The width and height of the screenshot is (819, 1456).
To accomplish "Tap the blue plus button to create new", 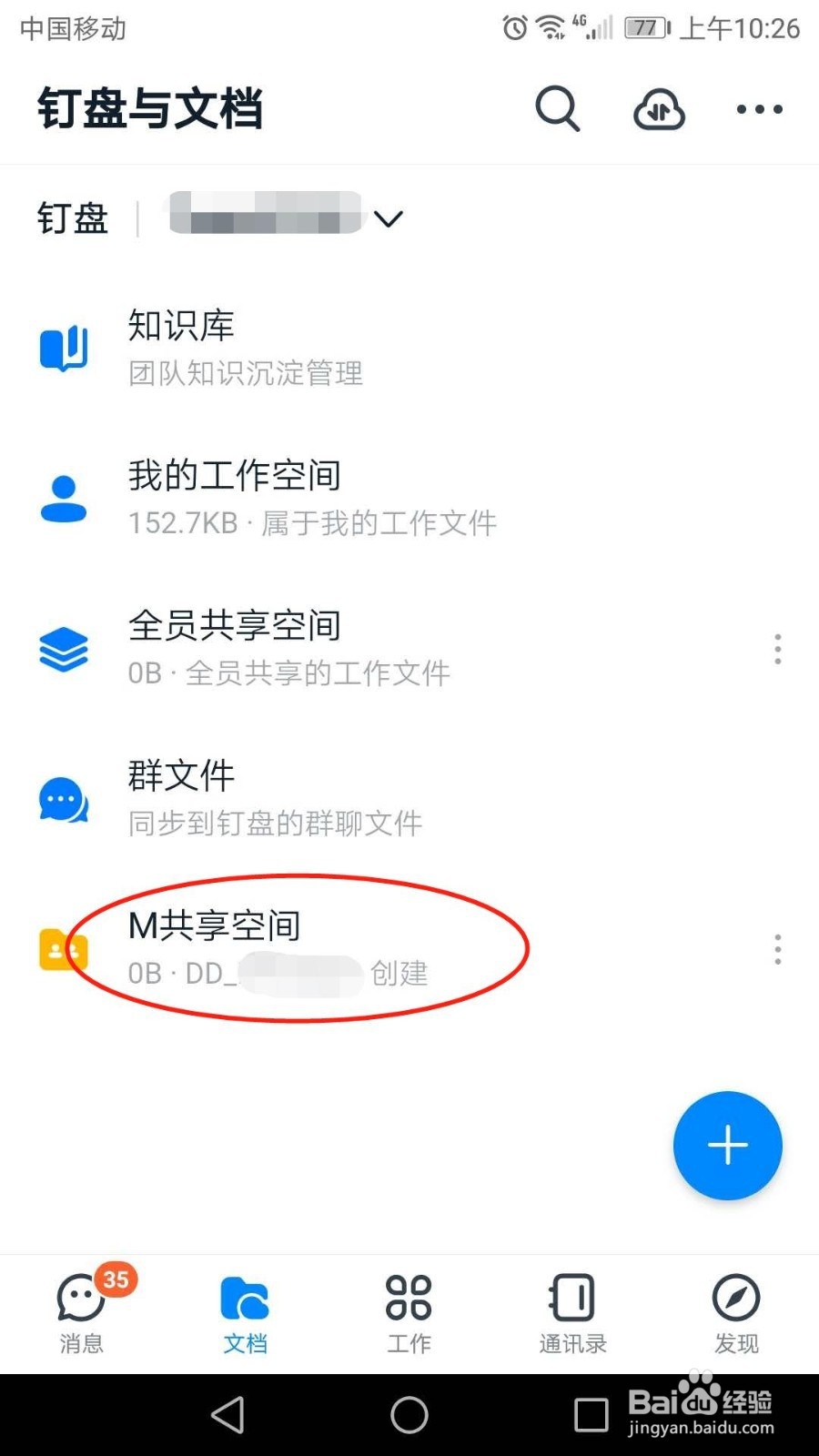I will pos(727,1146).
